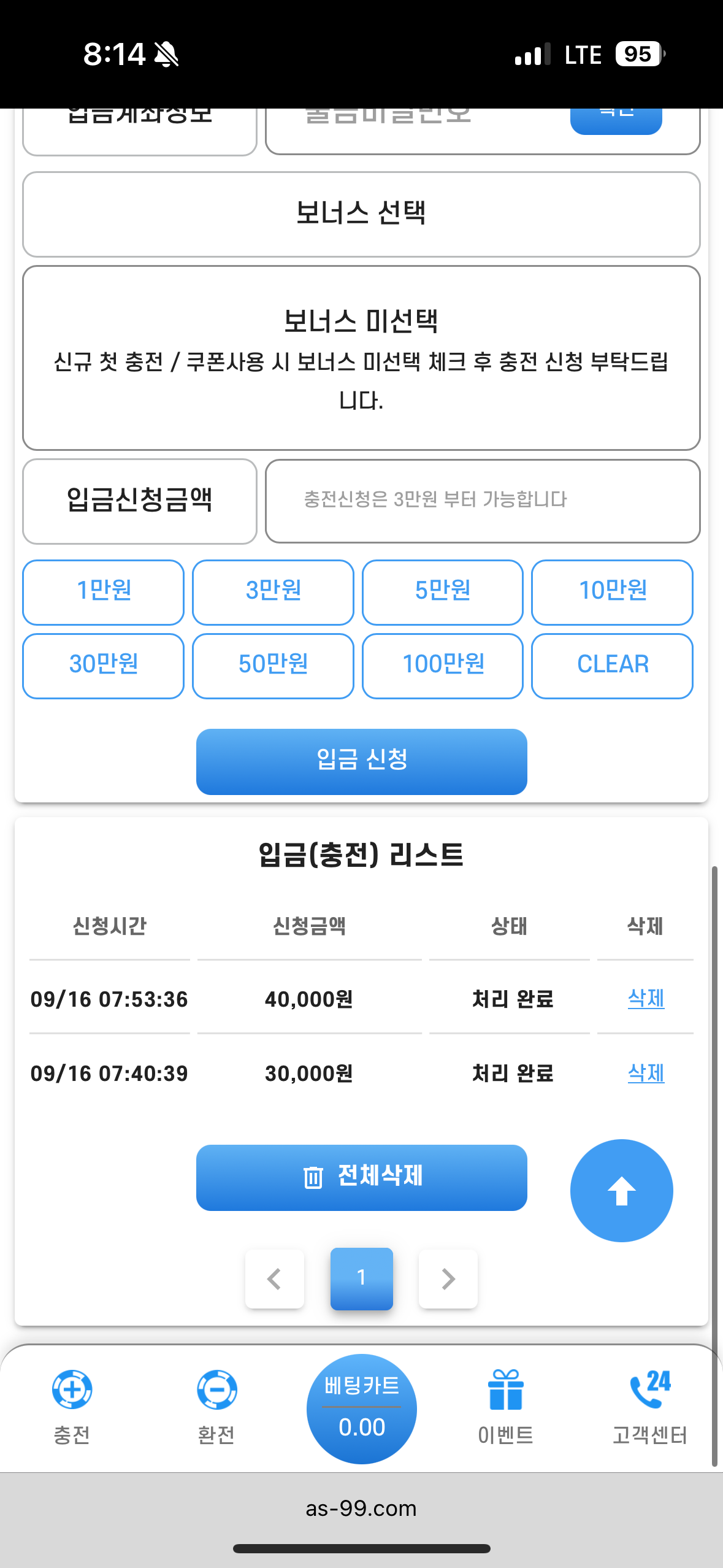Go to the next list page
The width and height of the screenshot is (723, 1568).
[448, 1278]
